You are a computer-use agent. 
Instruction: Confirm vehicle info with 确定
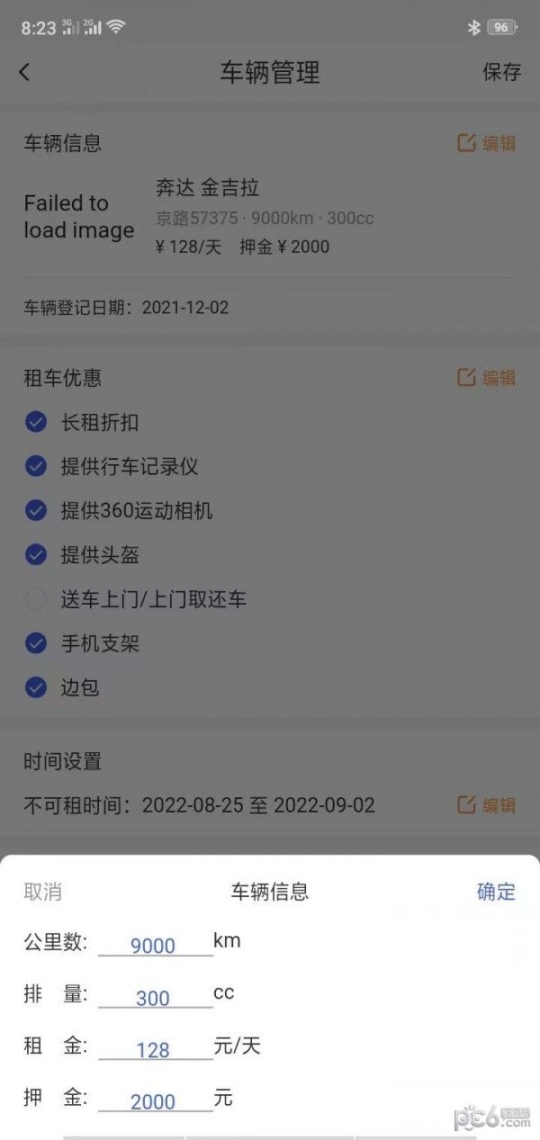496,891
